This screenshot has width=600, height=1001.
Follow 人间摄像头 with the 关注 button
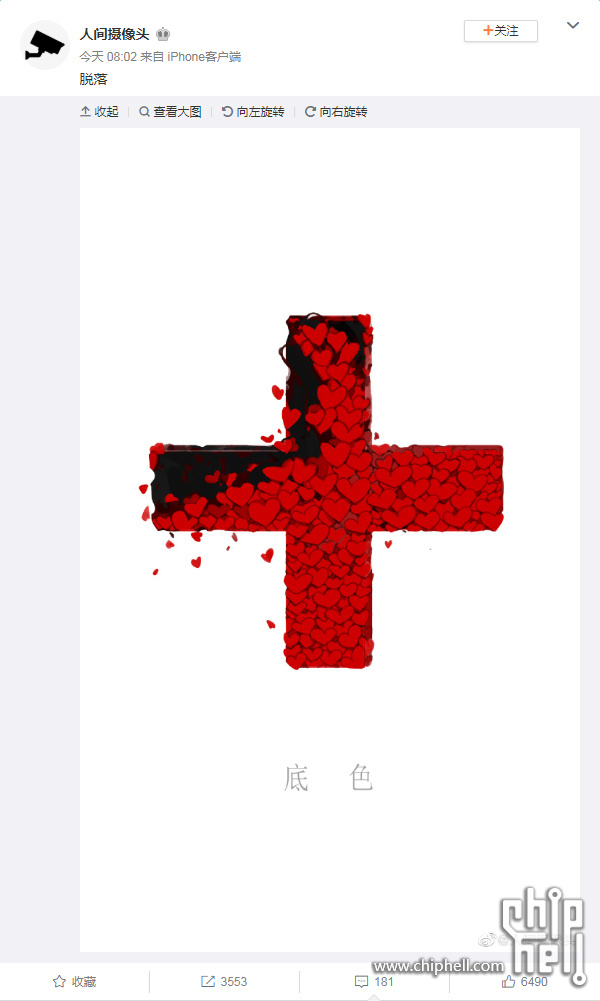click(501, 31)
